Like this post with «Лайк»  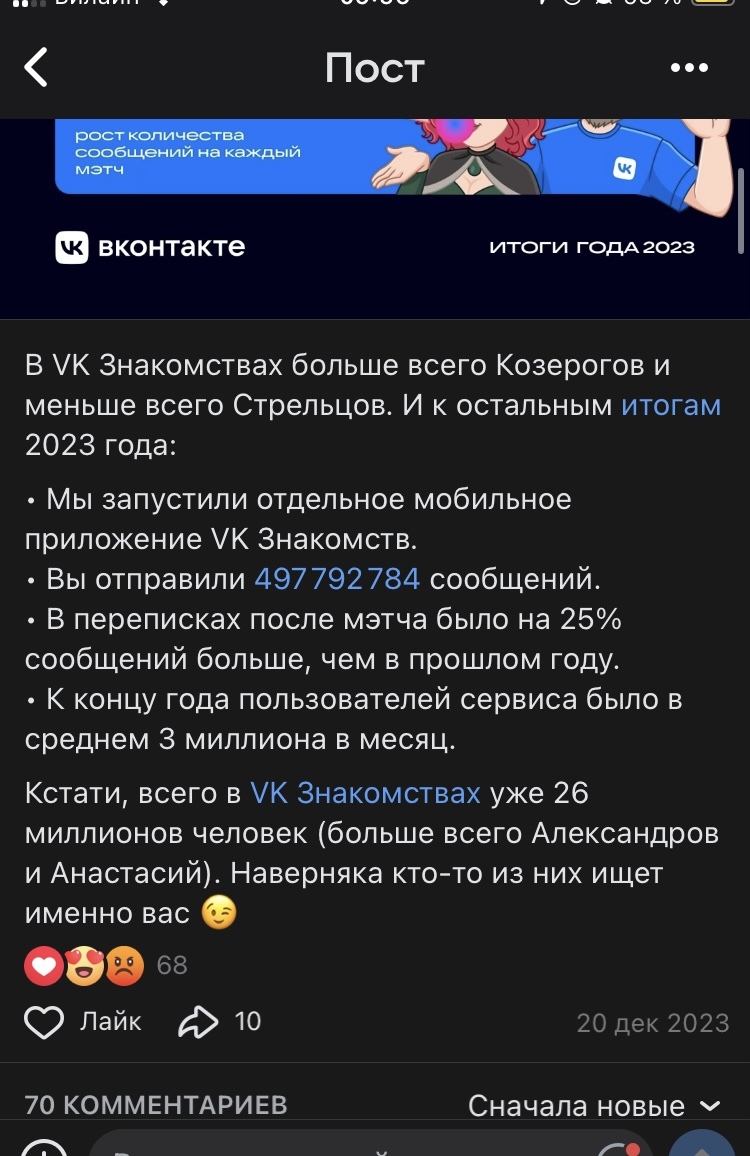point(82,1021)
